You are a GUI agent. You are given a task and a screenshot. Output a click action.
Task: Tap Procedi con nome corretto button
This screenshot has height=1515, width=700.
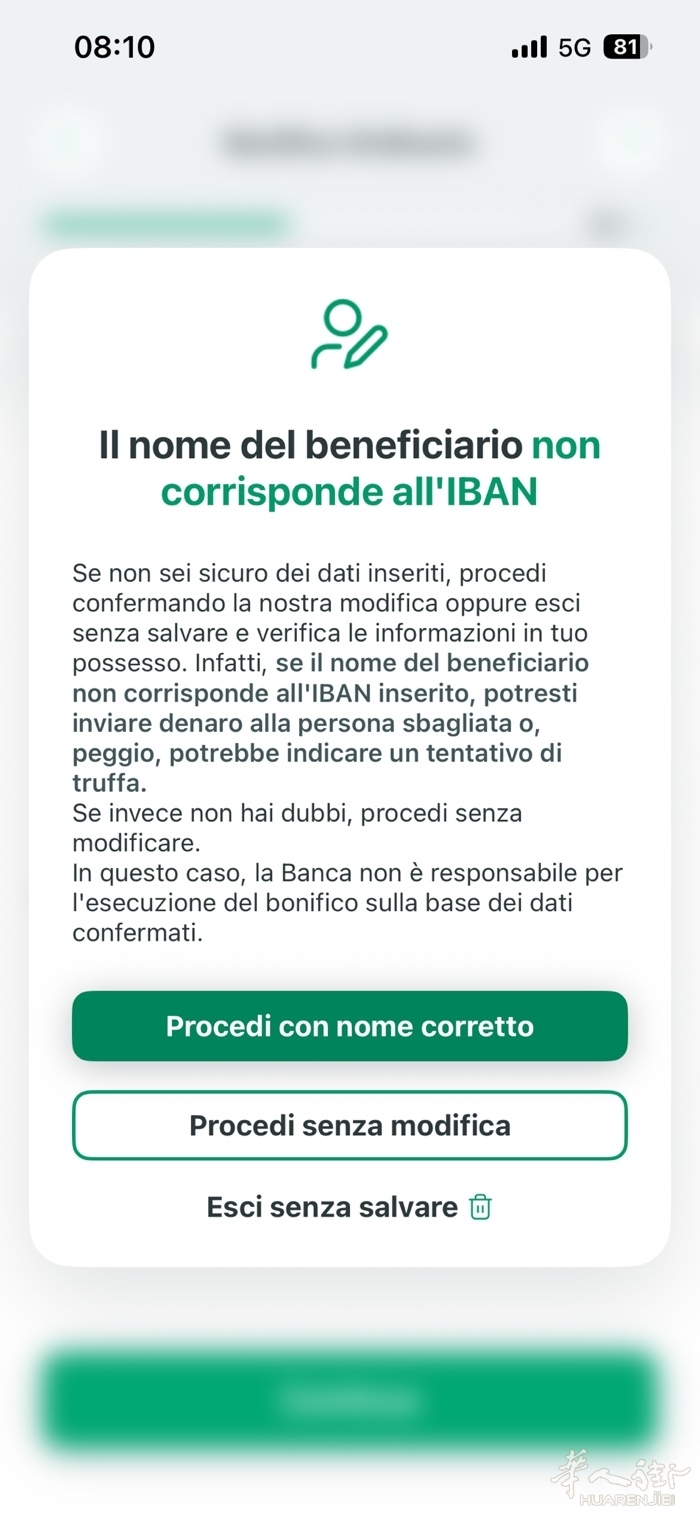pyautogui.click(x=349, y=1026)
